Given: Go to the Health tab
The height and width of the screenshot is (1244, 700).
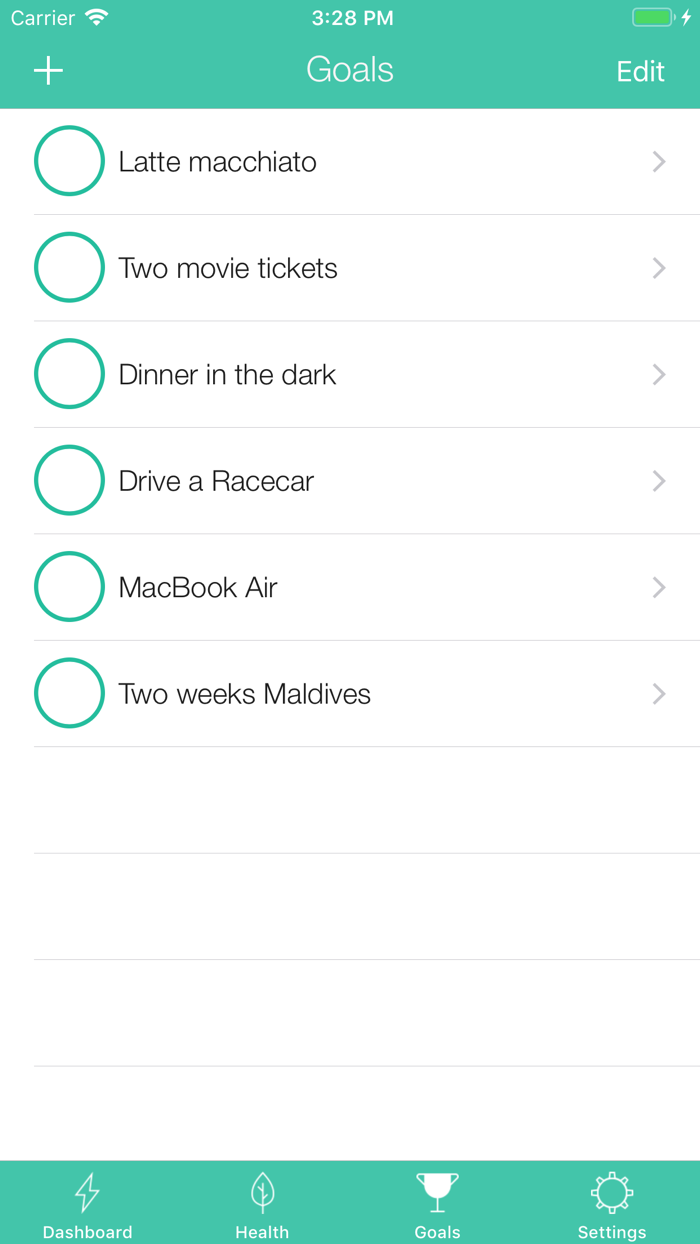Looking at the screenshot, I should pyautogui.click(x=262, y=1203).
